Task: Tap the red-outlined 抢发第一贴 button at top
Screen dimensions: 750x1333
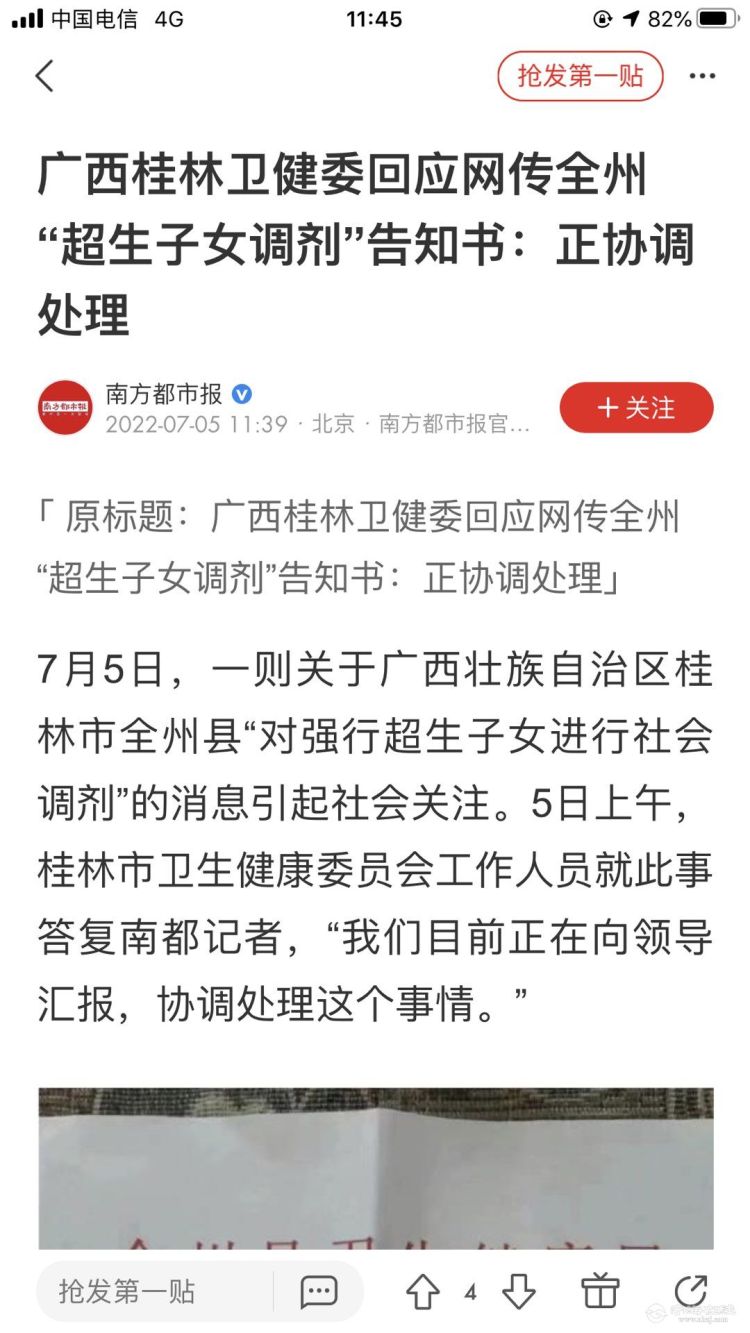Action: pos(580,76)
